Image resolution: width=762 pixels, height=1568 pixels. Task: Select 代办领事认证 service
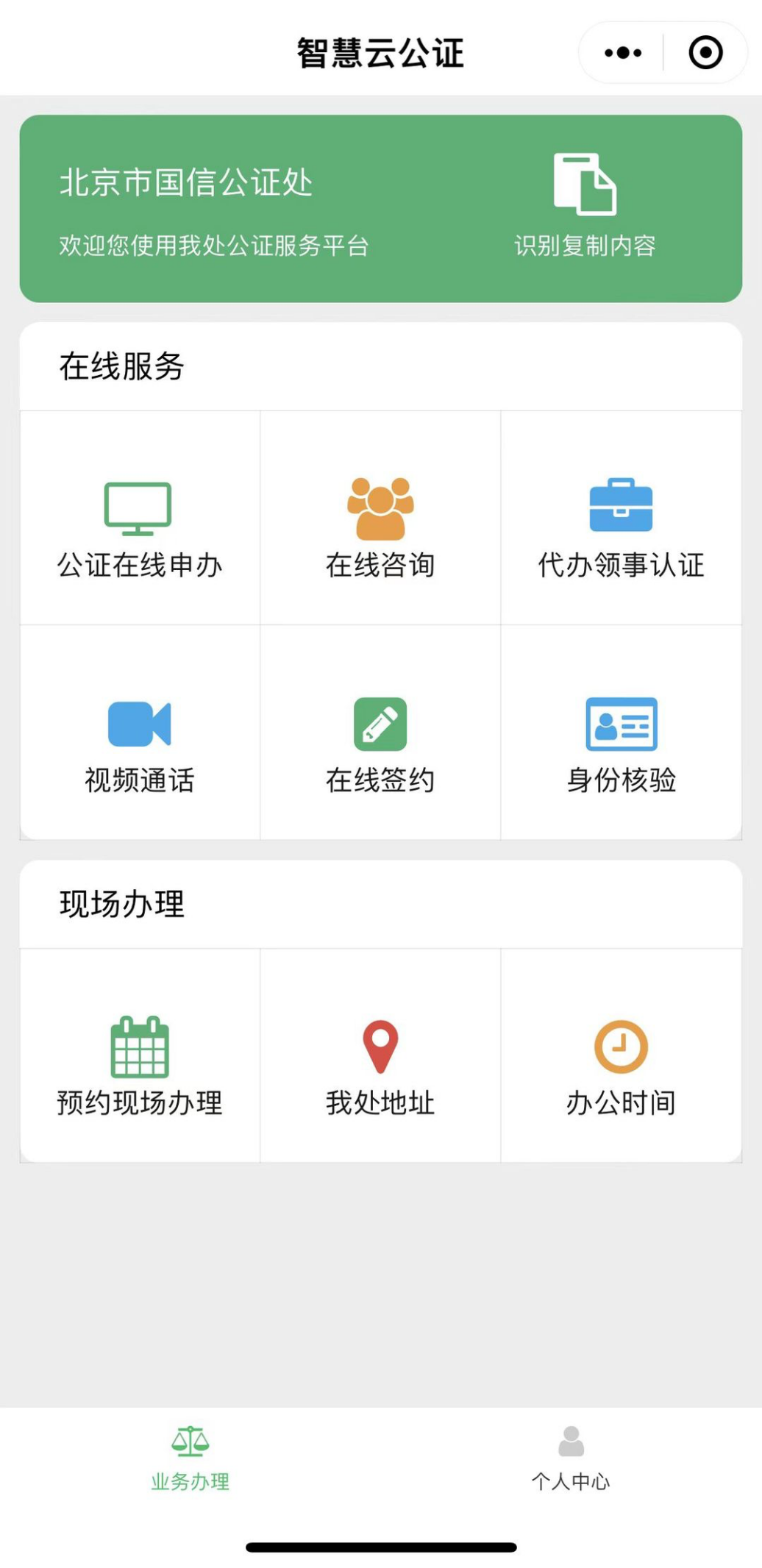(621, 518)
